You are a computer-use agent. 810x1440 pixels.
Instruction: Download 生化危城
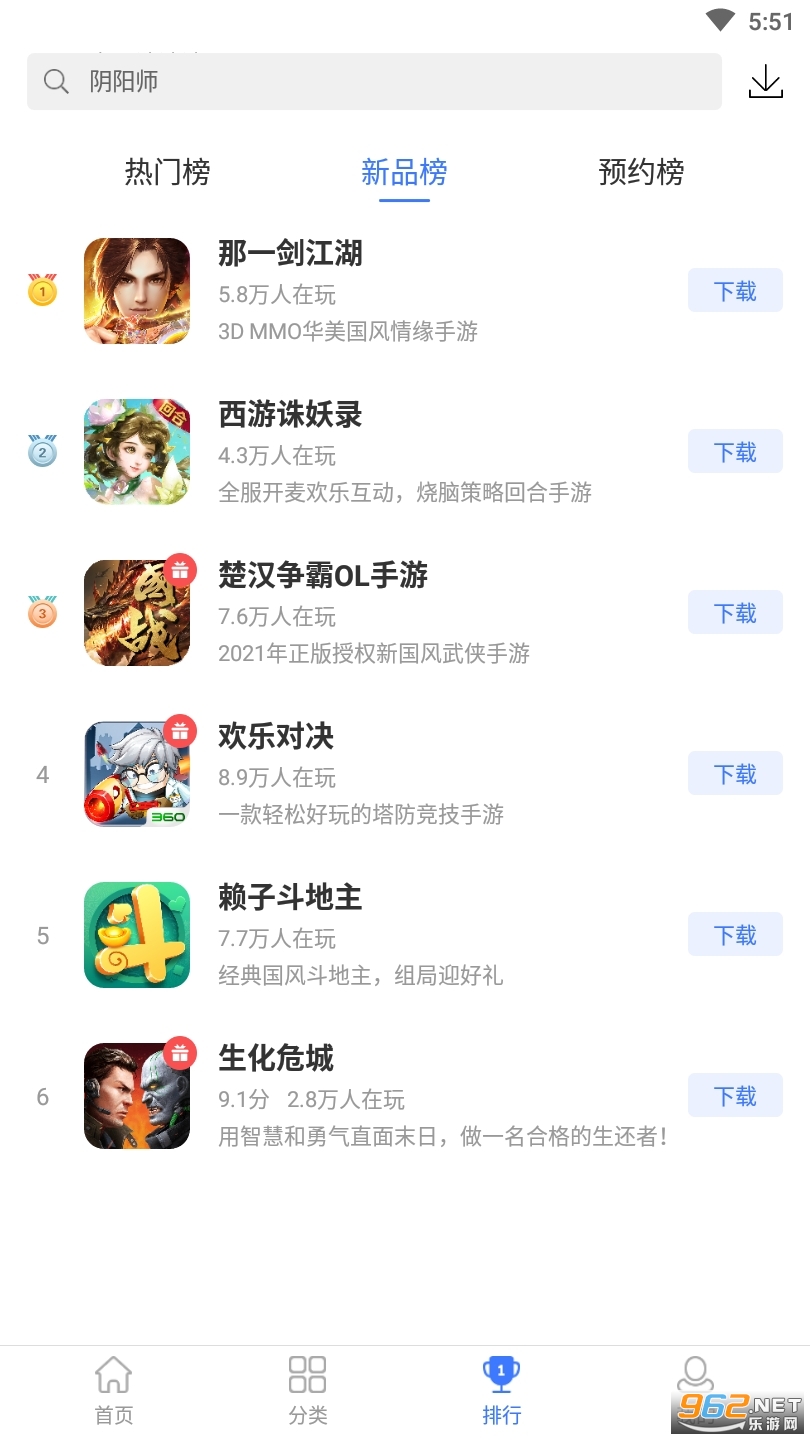pos(735,1096)
